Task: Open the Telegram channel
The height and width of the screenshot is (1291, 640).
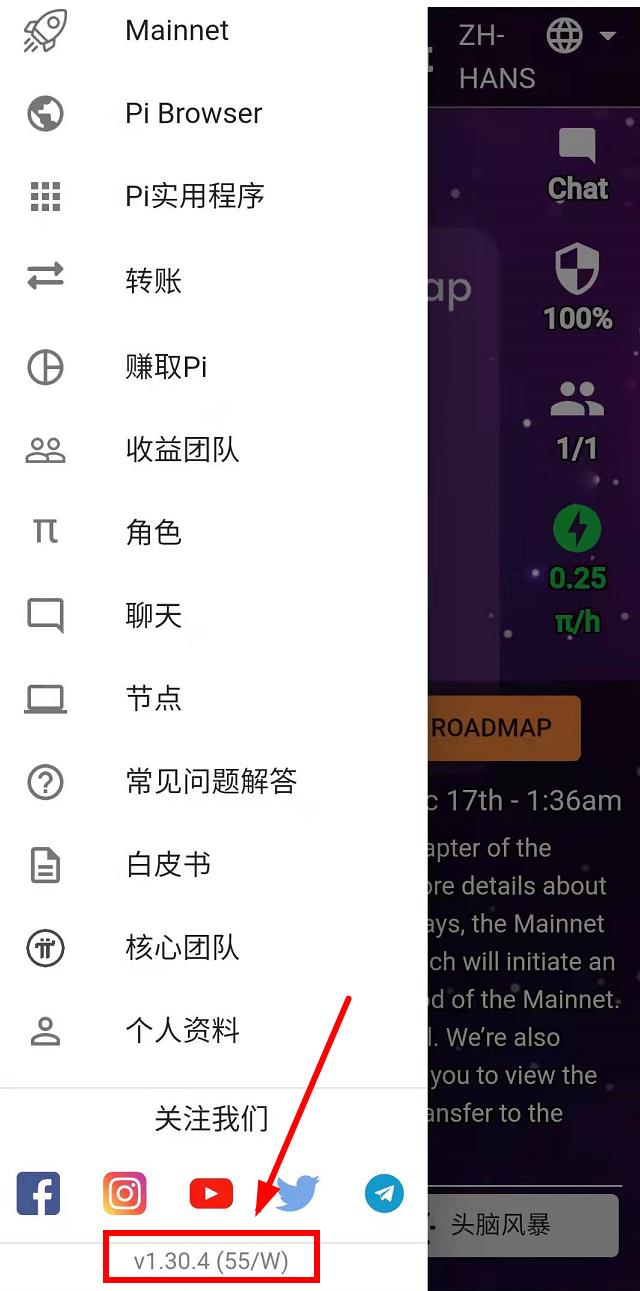Action: tap(384, 1193)
